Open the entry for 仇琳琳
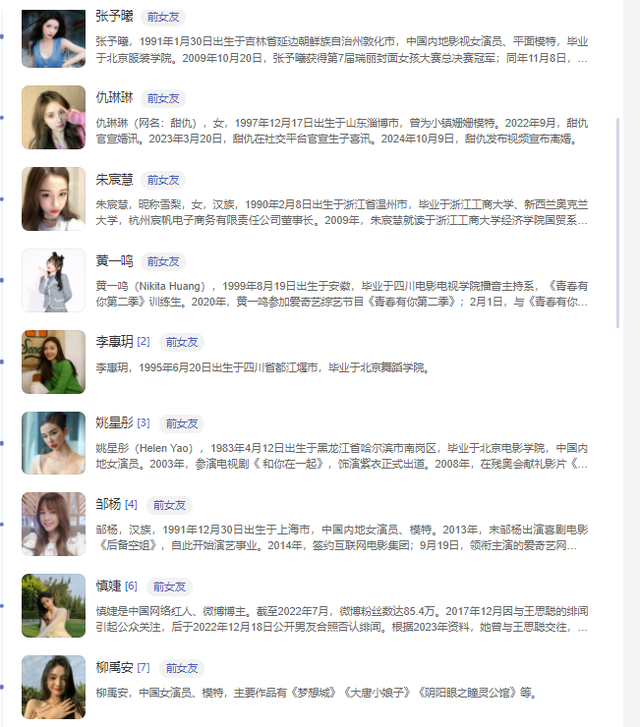This screenshot has height=727, width=640. click(x=113, y=98)
